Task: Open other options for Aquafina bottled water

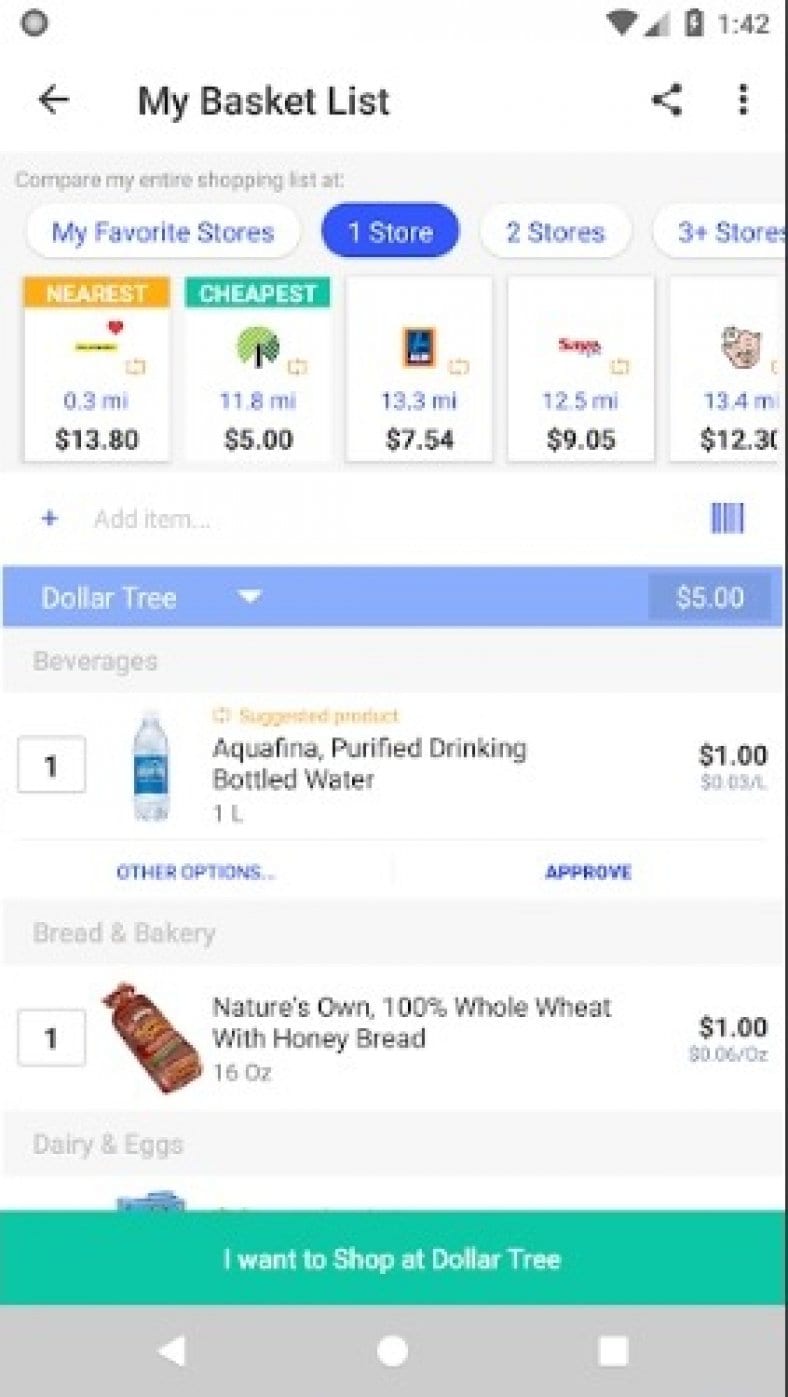Action: coord(194,871)
